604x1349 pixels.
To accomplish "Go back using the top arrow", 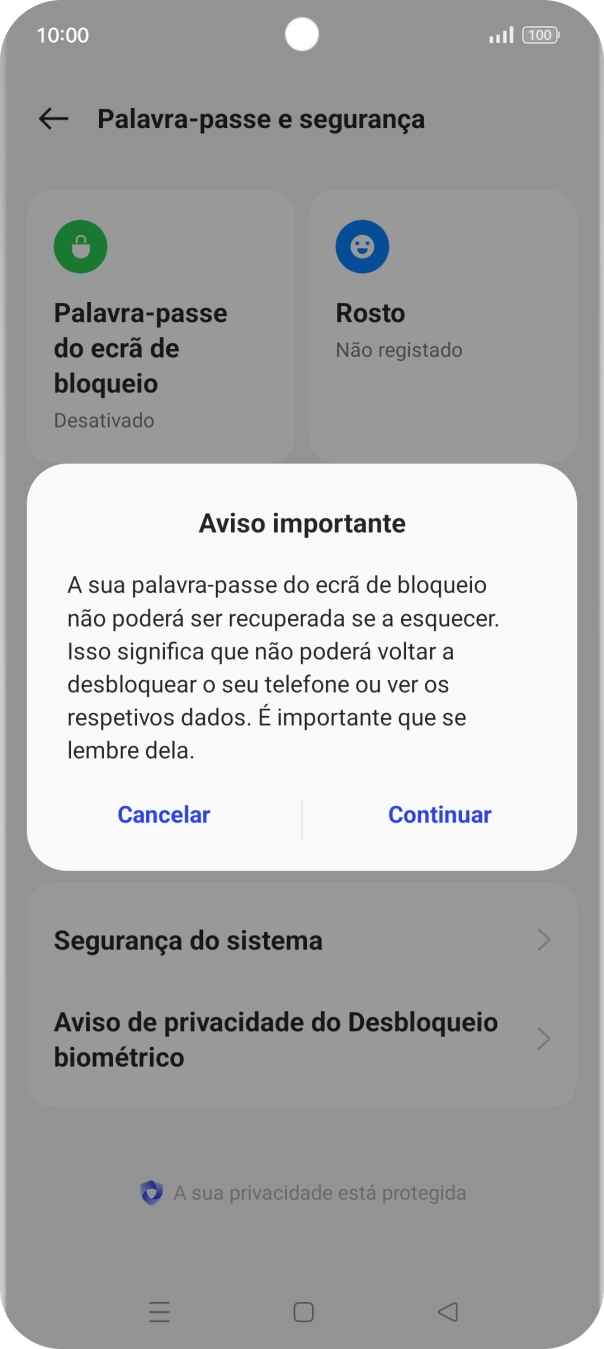I will click(53, 119).
